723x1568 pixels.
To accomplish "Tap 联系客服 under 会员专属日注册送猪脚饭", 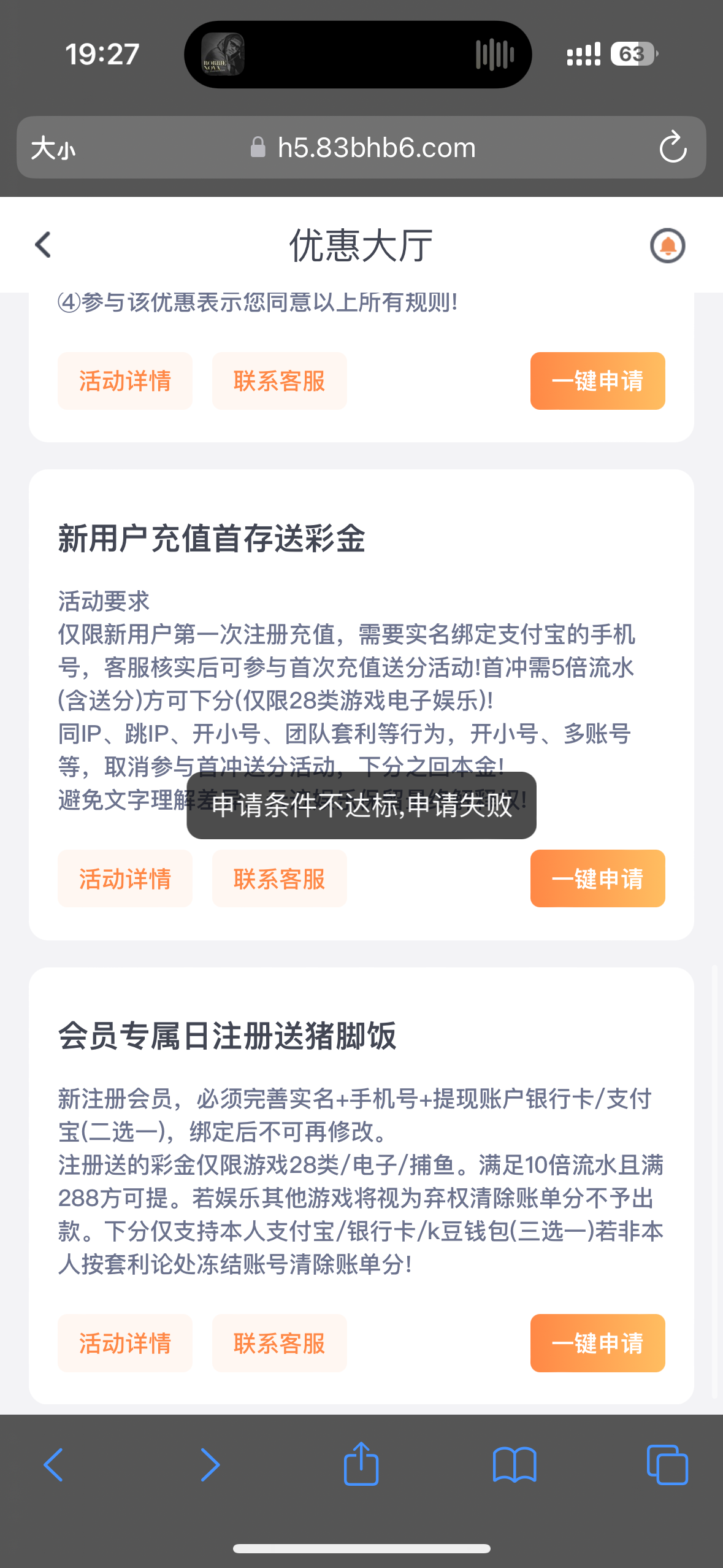I will point(280,1343).
